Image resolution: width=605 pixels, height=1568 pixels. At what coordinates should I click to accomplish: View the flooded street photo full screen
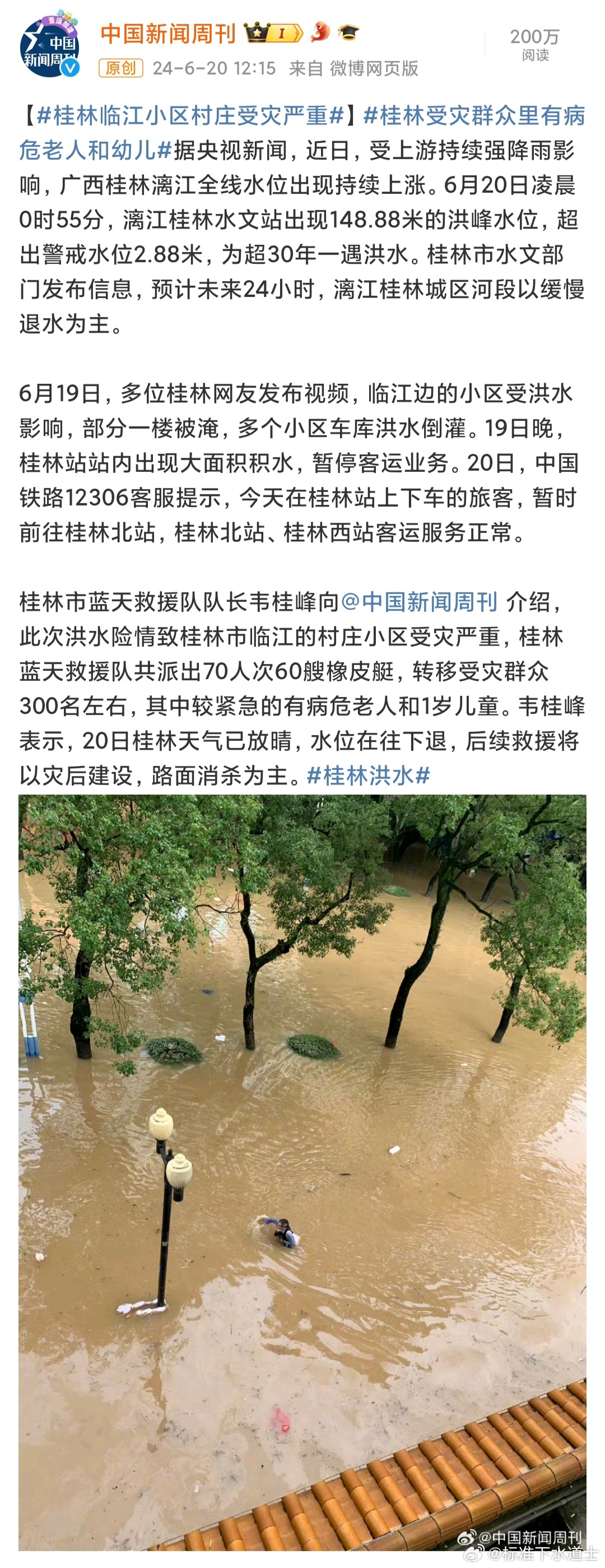(x=302, y=1171)
